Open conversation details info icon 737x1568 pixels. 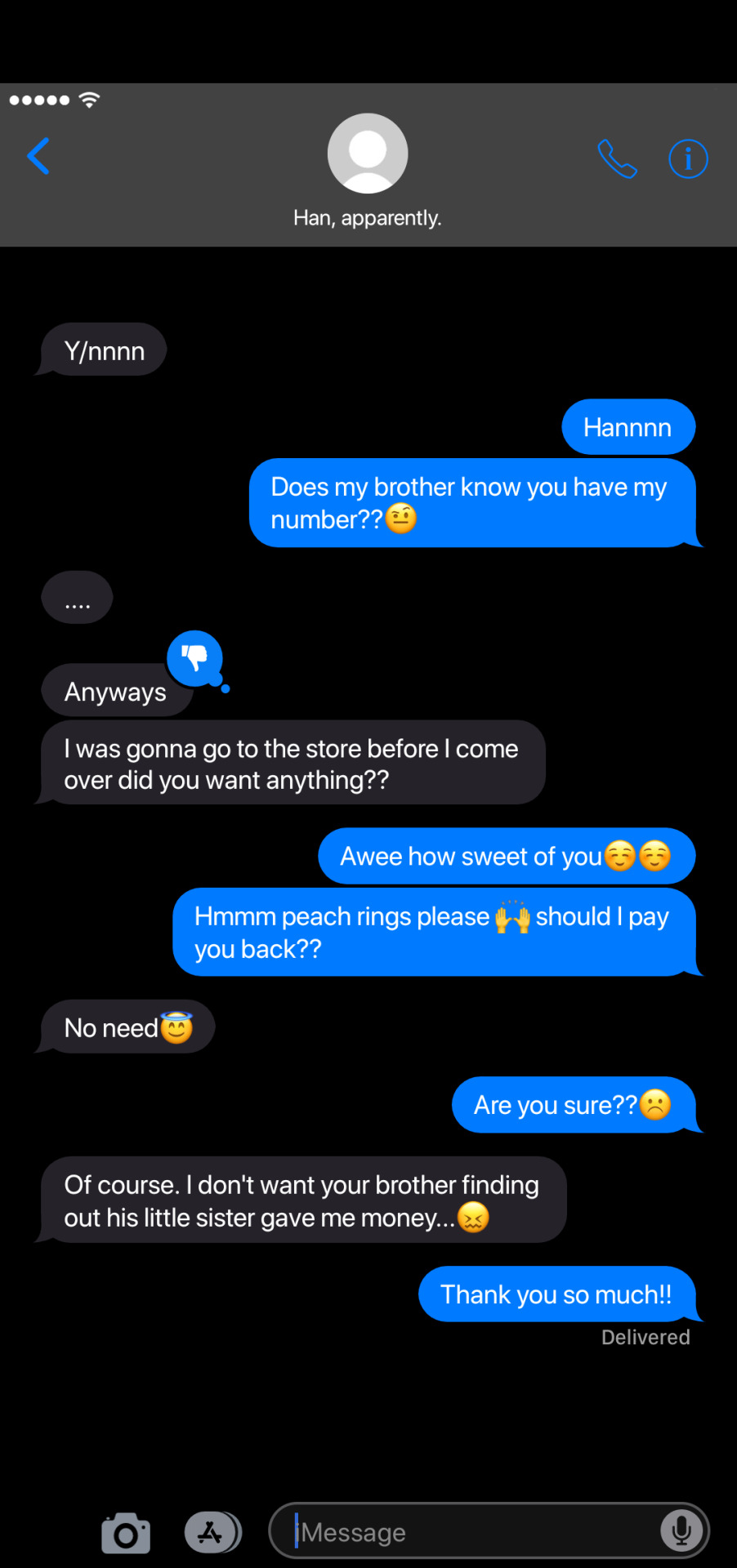[688, 158]
